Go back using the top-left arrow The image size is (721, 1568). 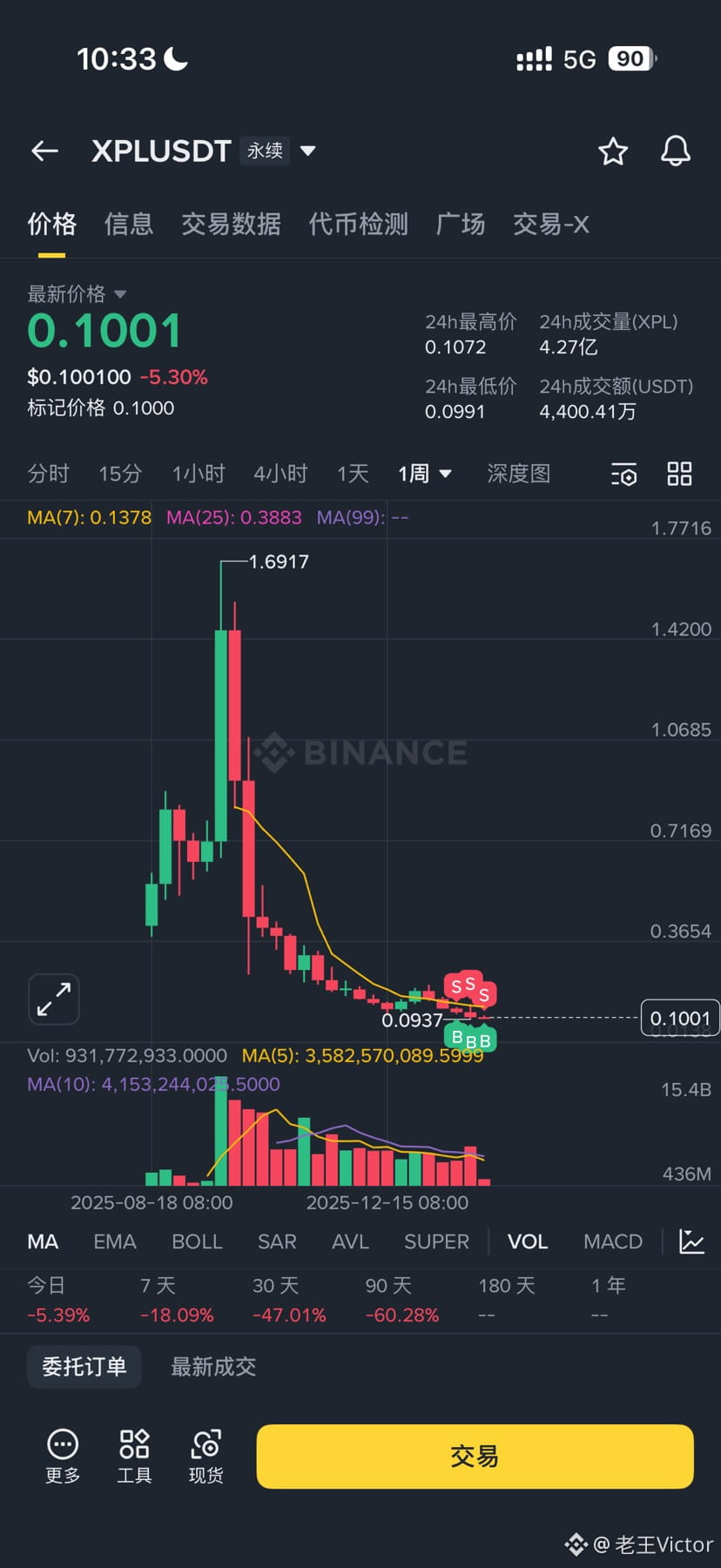(x=45, y=151)
